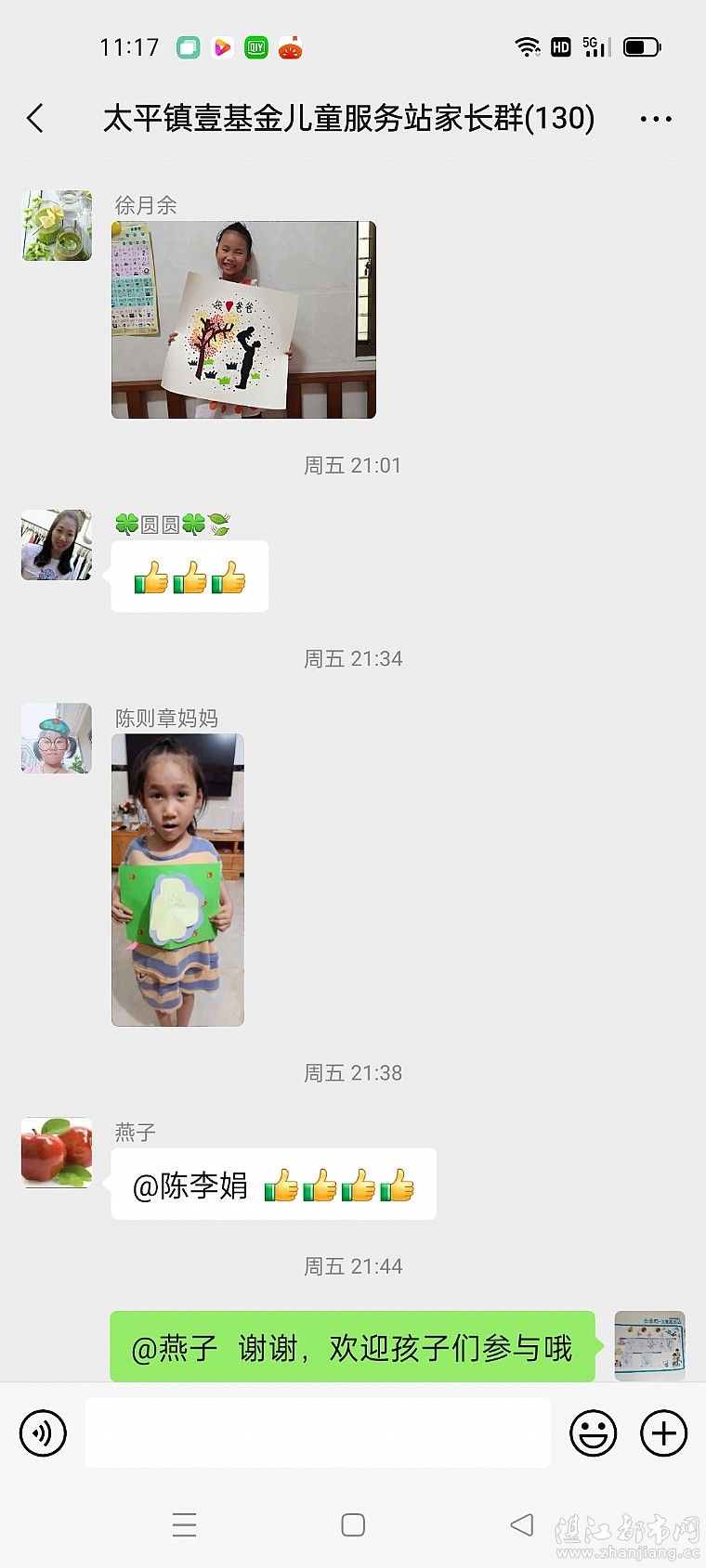Open the group chat overflow menu
Screen dimensions: 706x1568
656,119
